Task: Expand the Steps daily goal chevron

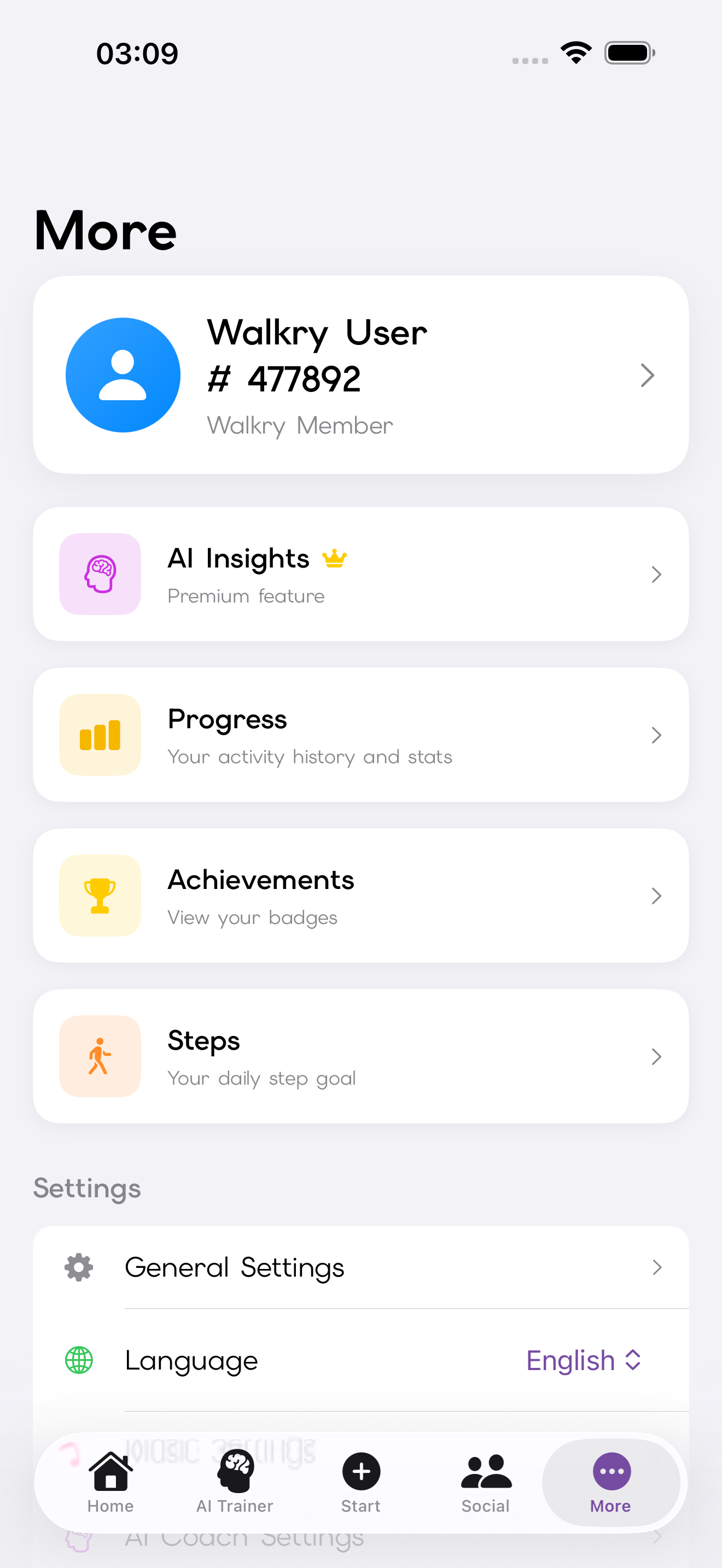Action: tap(656, 1056)
